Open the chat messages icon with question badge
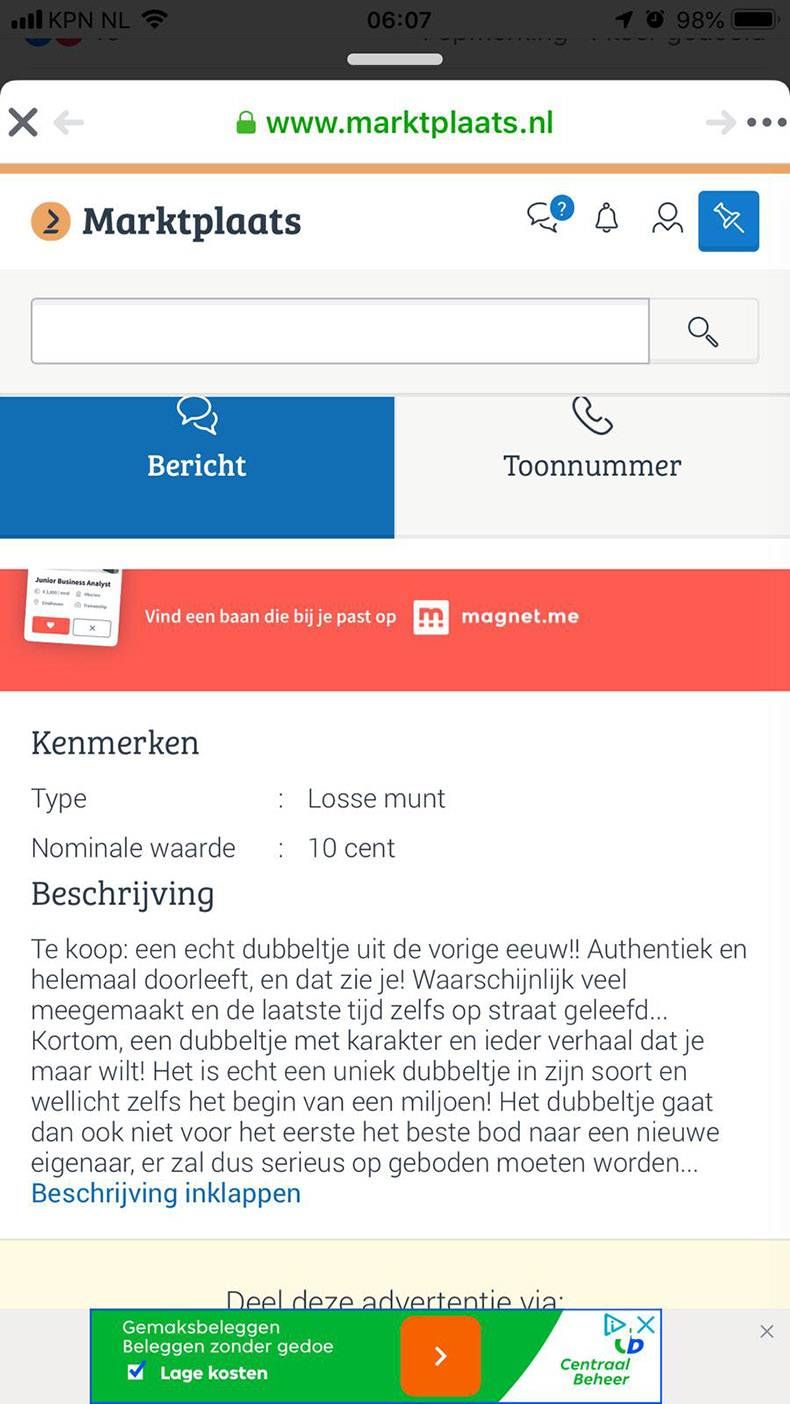 [x=546, y=215]
